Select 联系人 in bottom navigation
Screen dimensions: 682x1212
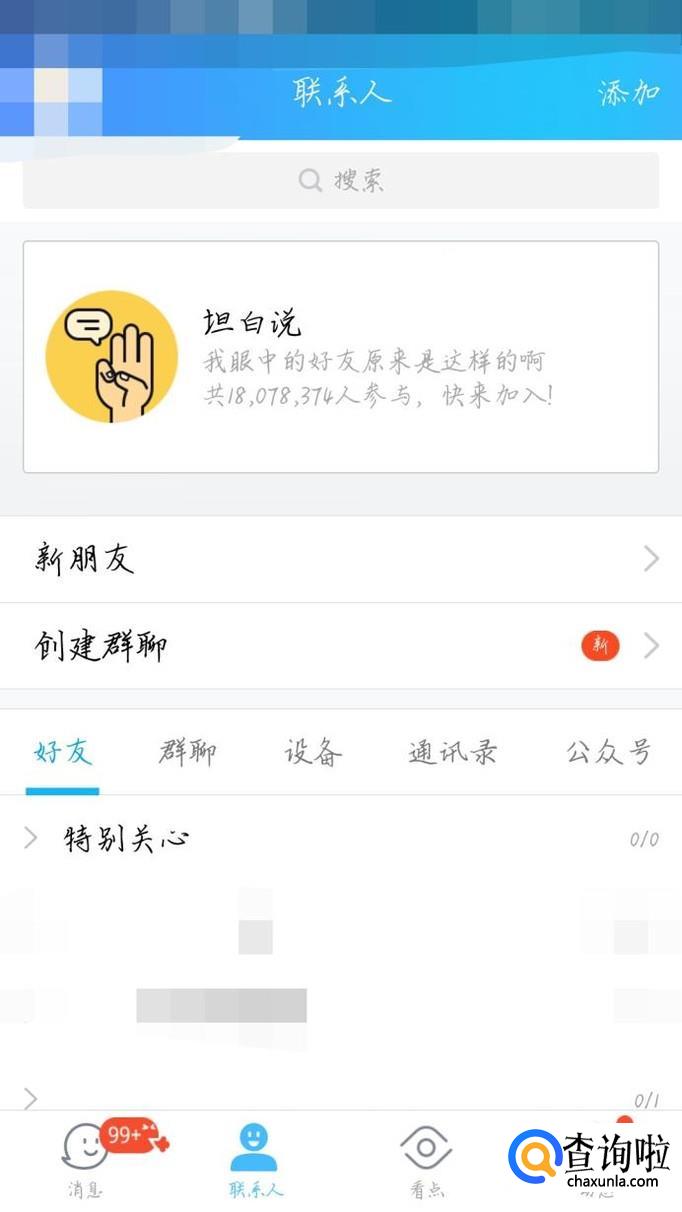click(x=255, y=1158)
